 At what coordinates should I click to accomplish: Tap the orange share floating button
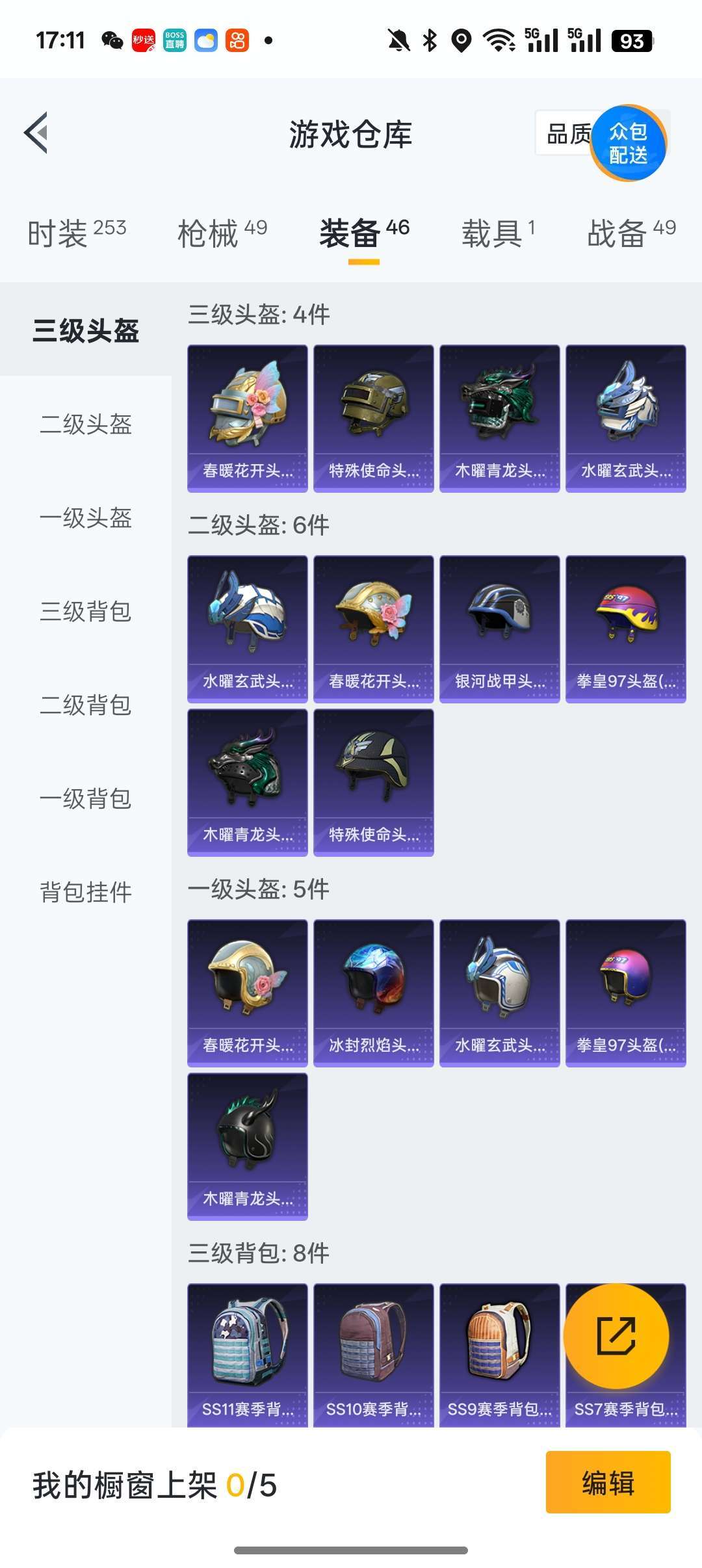tap(616, 1336)
